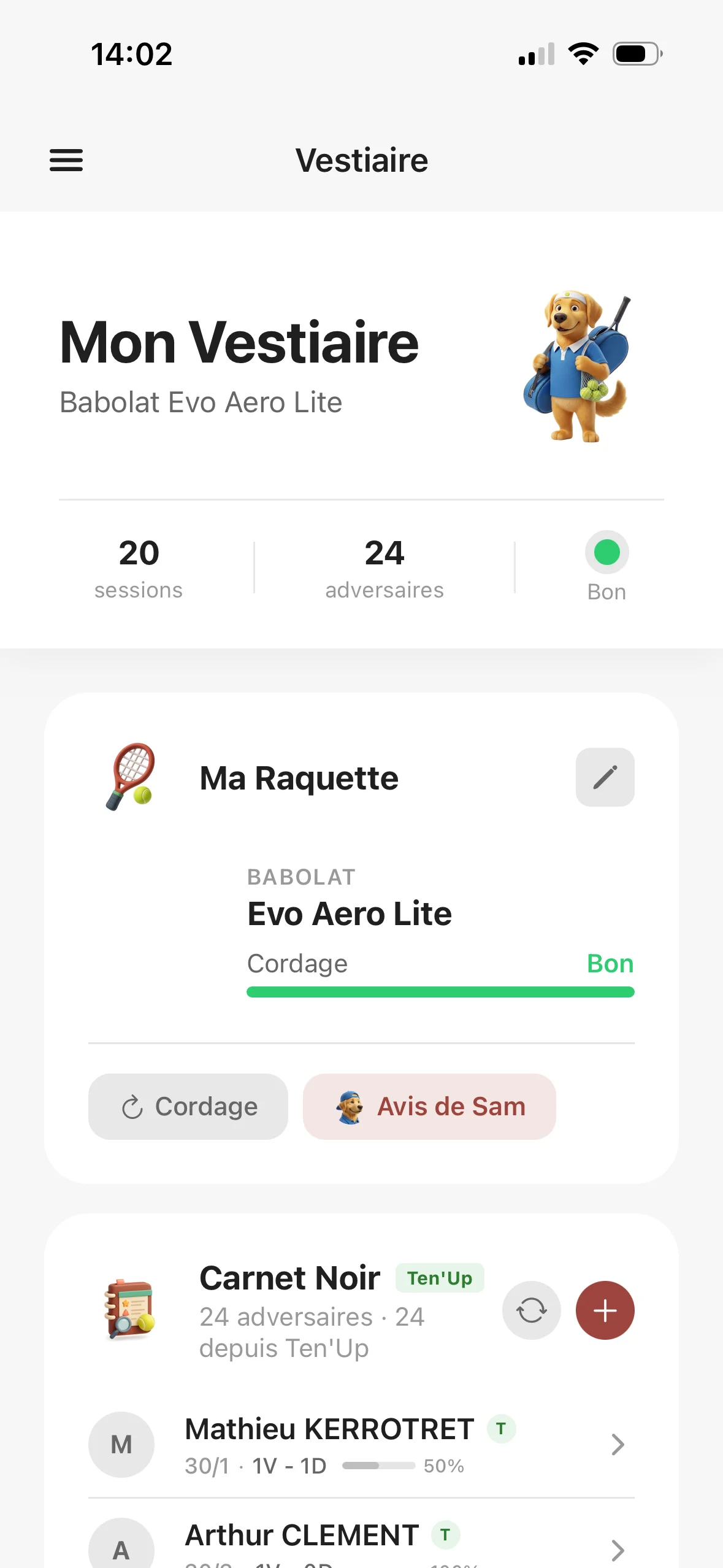Open the hamburger navigation menu
The width and height of the screenshot is (723, 1568).
[66, 160]
